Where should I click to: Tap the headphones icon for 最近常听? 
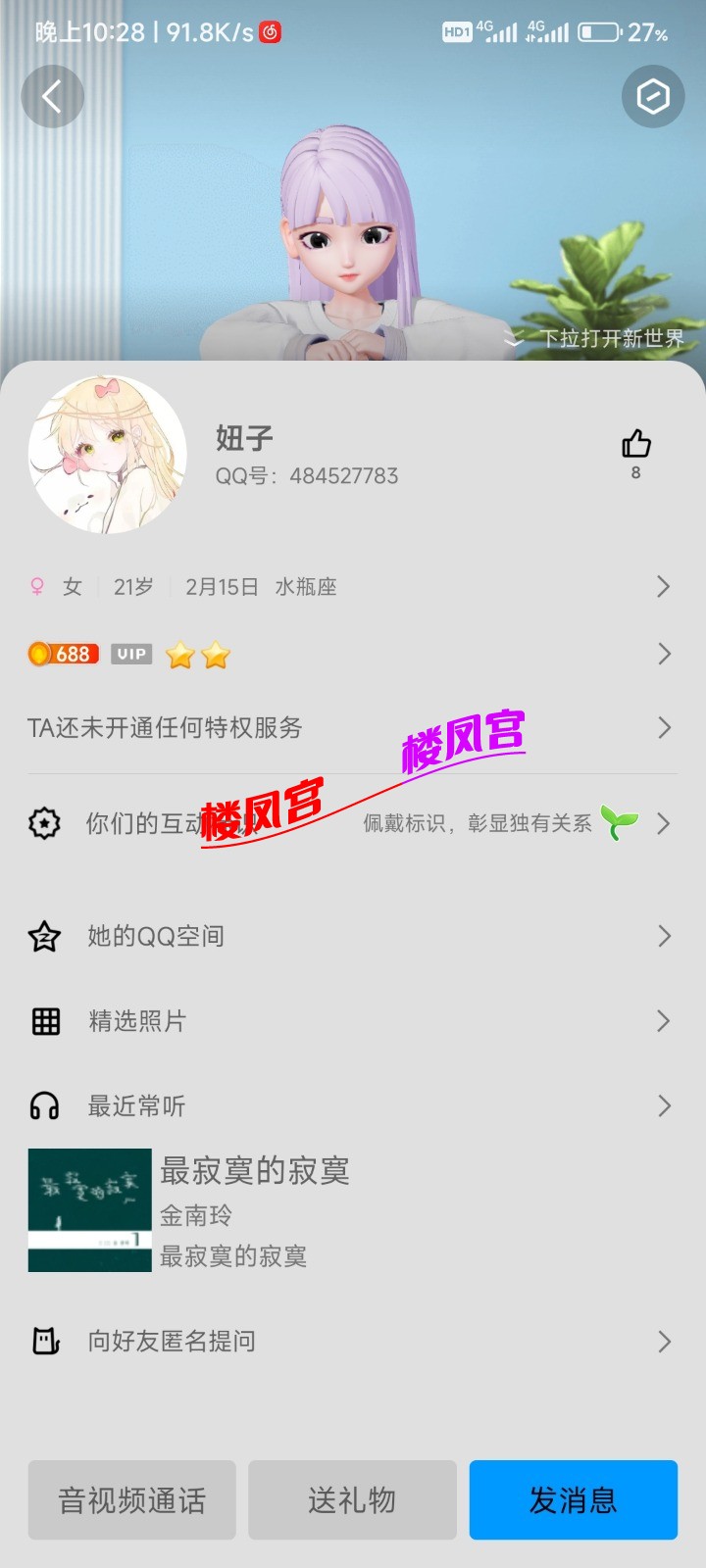45,1105
